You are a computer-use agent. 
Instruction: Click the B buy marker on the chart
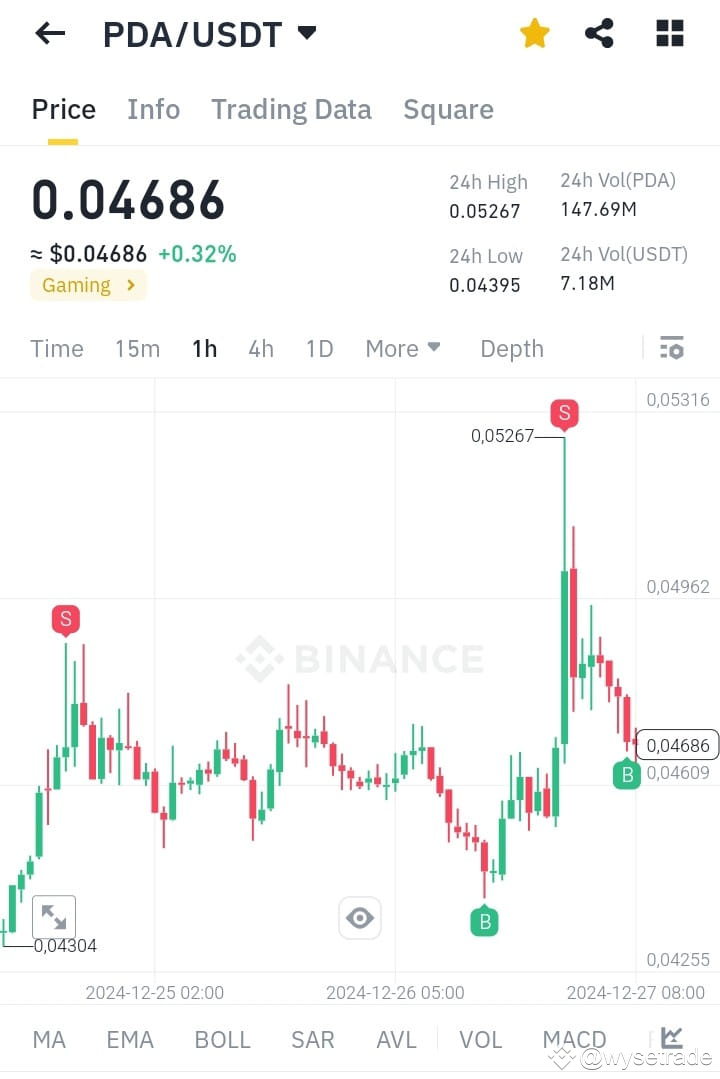point(485,922)
